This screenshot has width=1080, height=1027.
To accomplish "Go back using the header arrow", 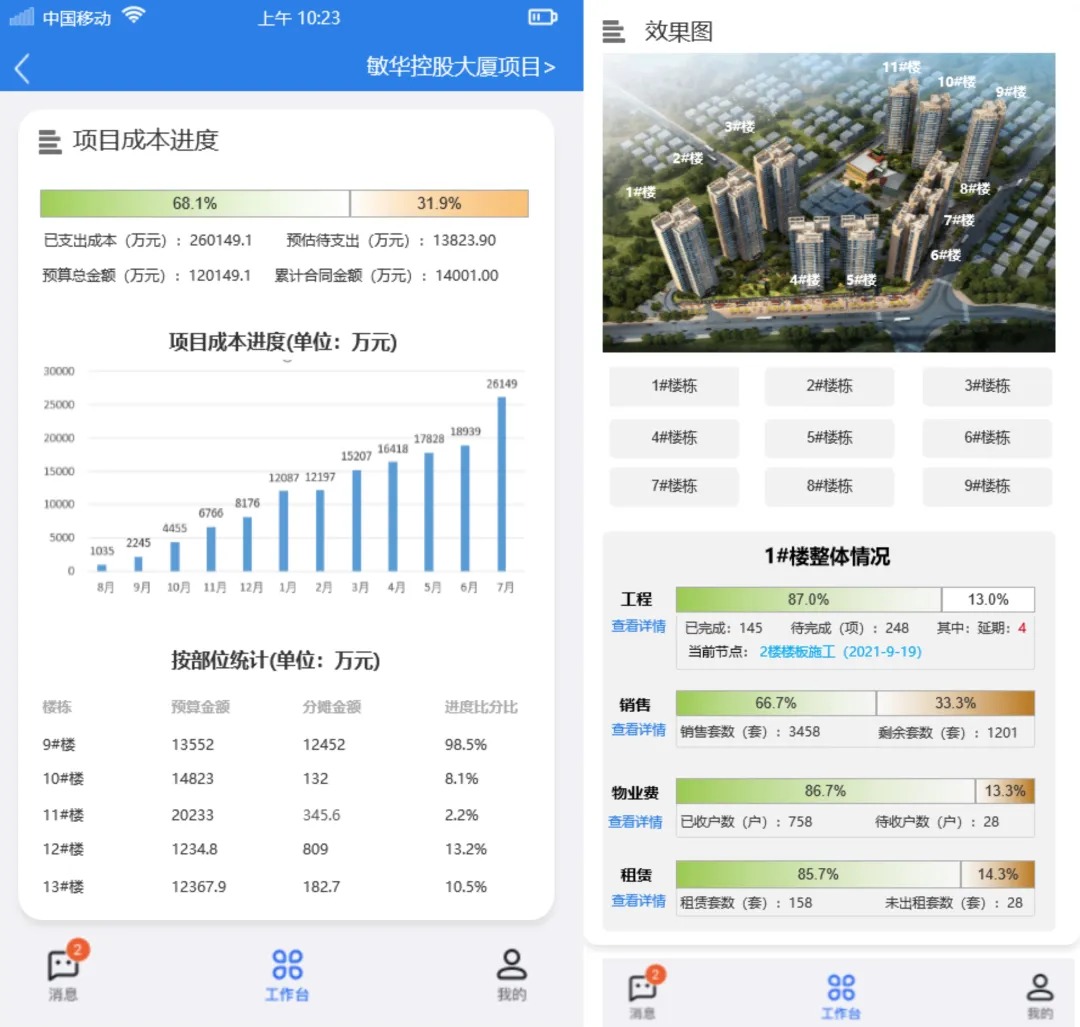I will (23, 68).
